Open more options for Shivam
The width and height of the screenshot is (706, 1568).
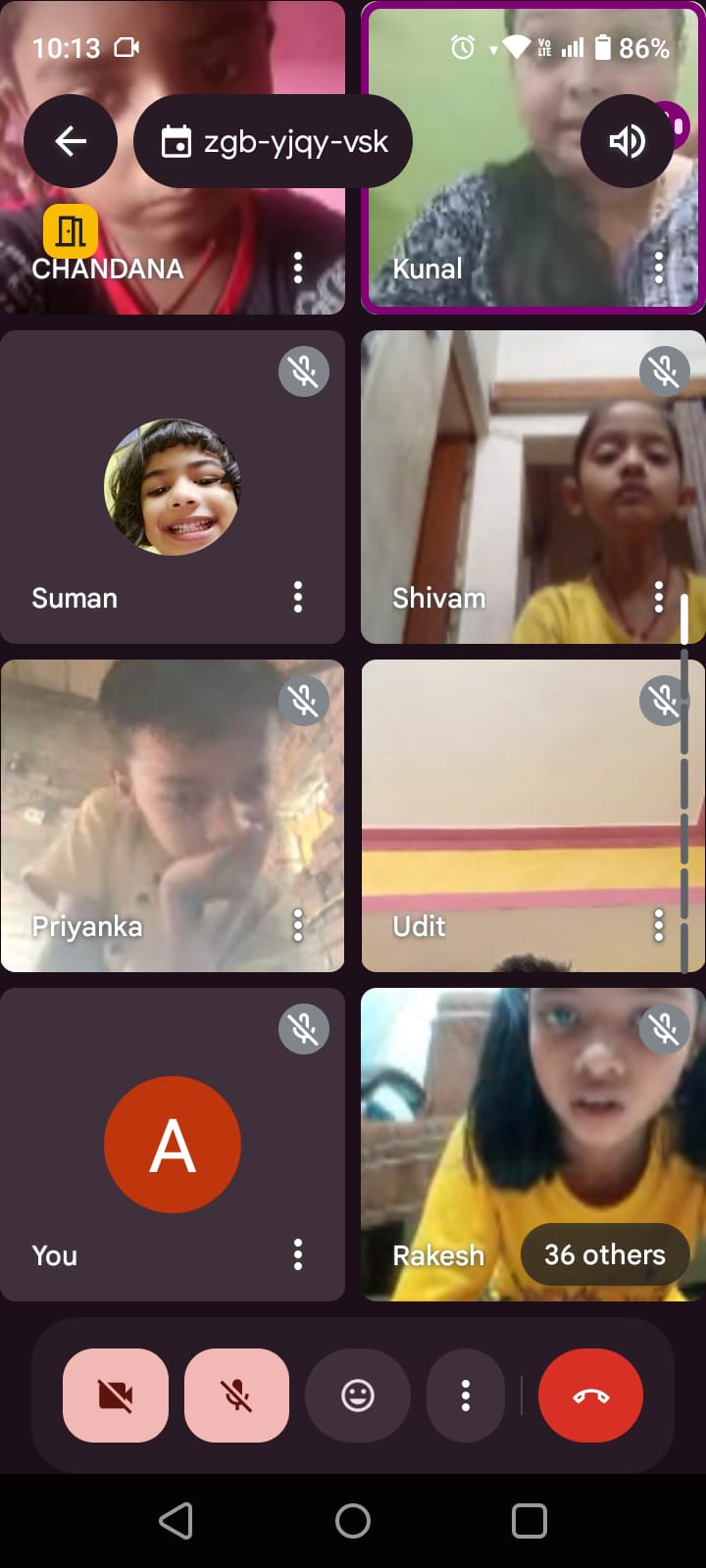point(659,597)
